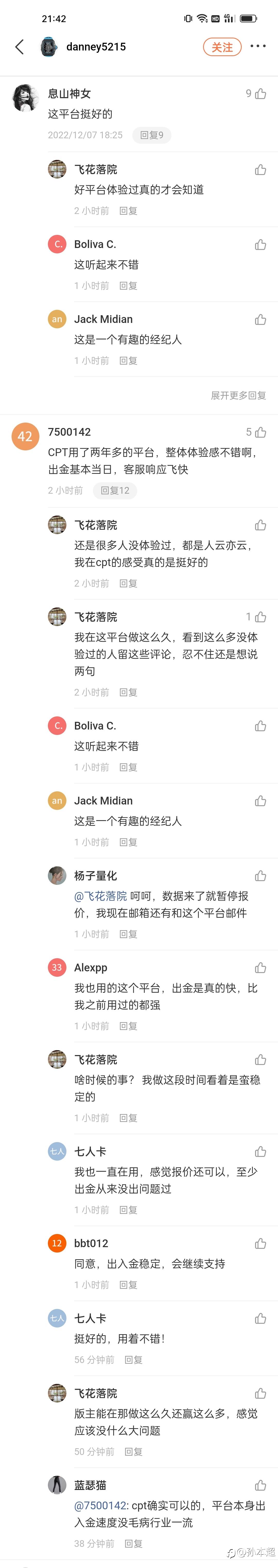
Task: Reply to 杨子量化's comment
Action: coord(128,934)
